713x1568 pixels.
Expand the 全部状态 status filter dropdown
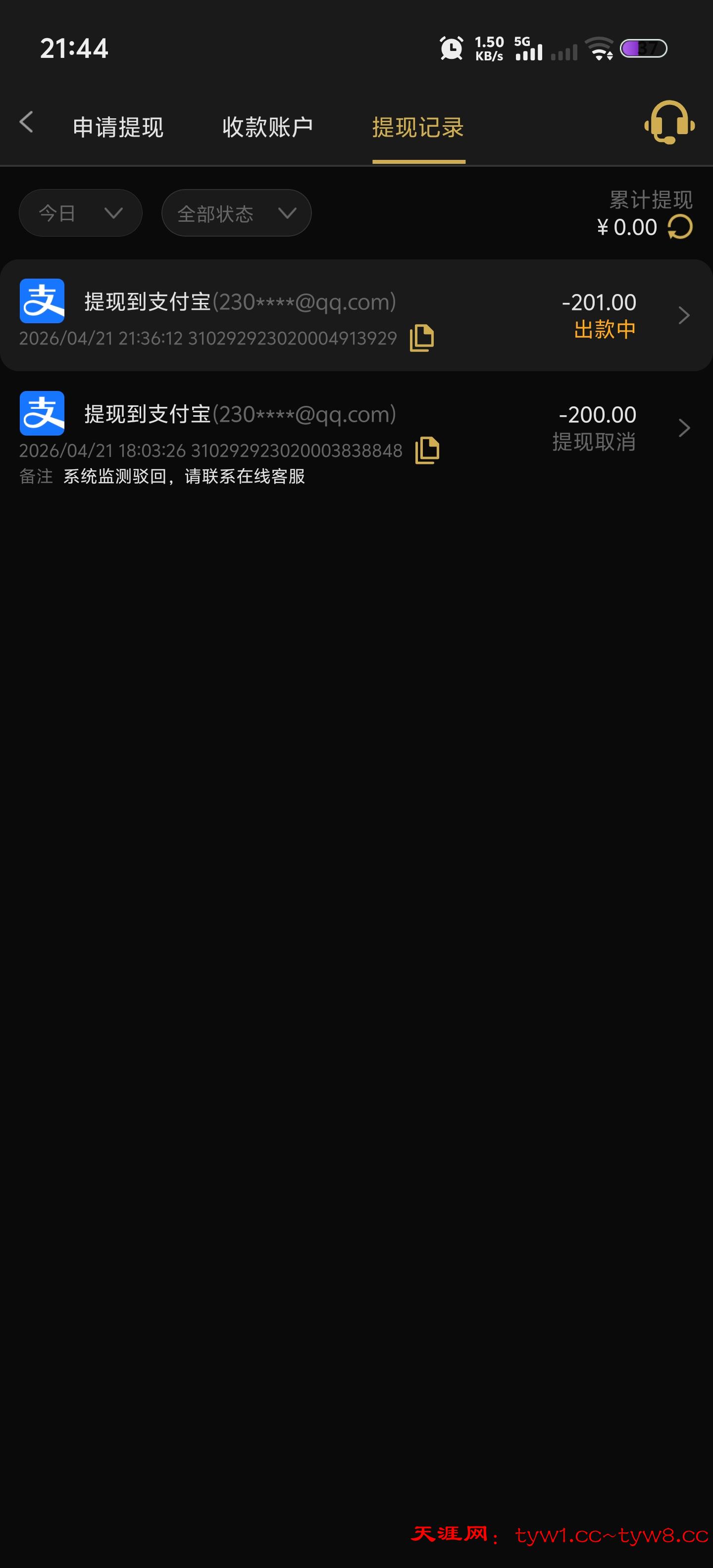tap(236, 213)
